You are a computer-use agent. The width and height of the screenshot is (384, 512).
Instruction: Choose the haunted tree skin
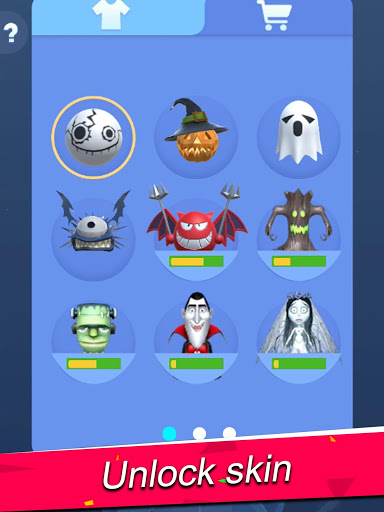299,233
